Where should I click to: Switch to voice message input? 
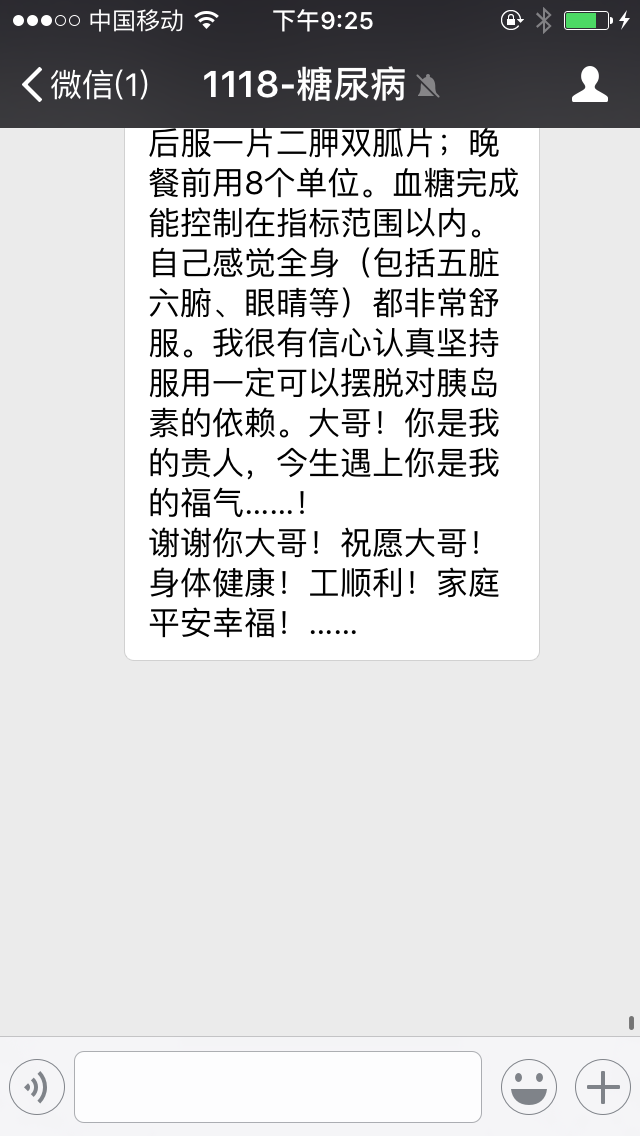(x=37, y=1087)
